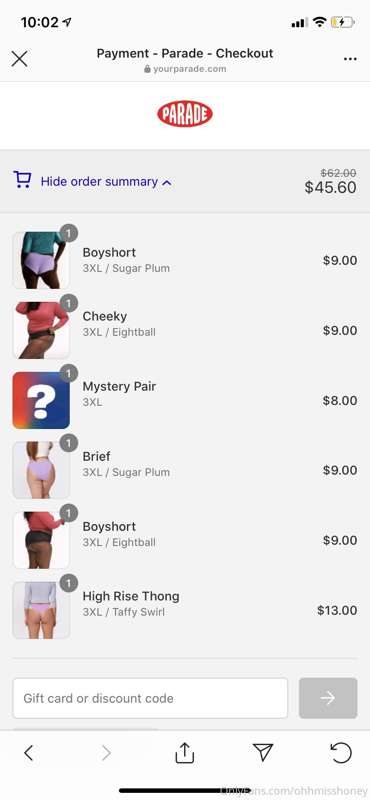Send this page via direct message
This screenshot has height=800, width=370.
(x=263, y=752)
